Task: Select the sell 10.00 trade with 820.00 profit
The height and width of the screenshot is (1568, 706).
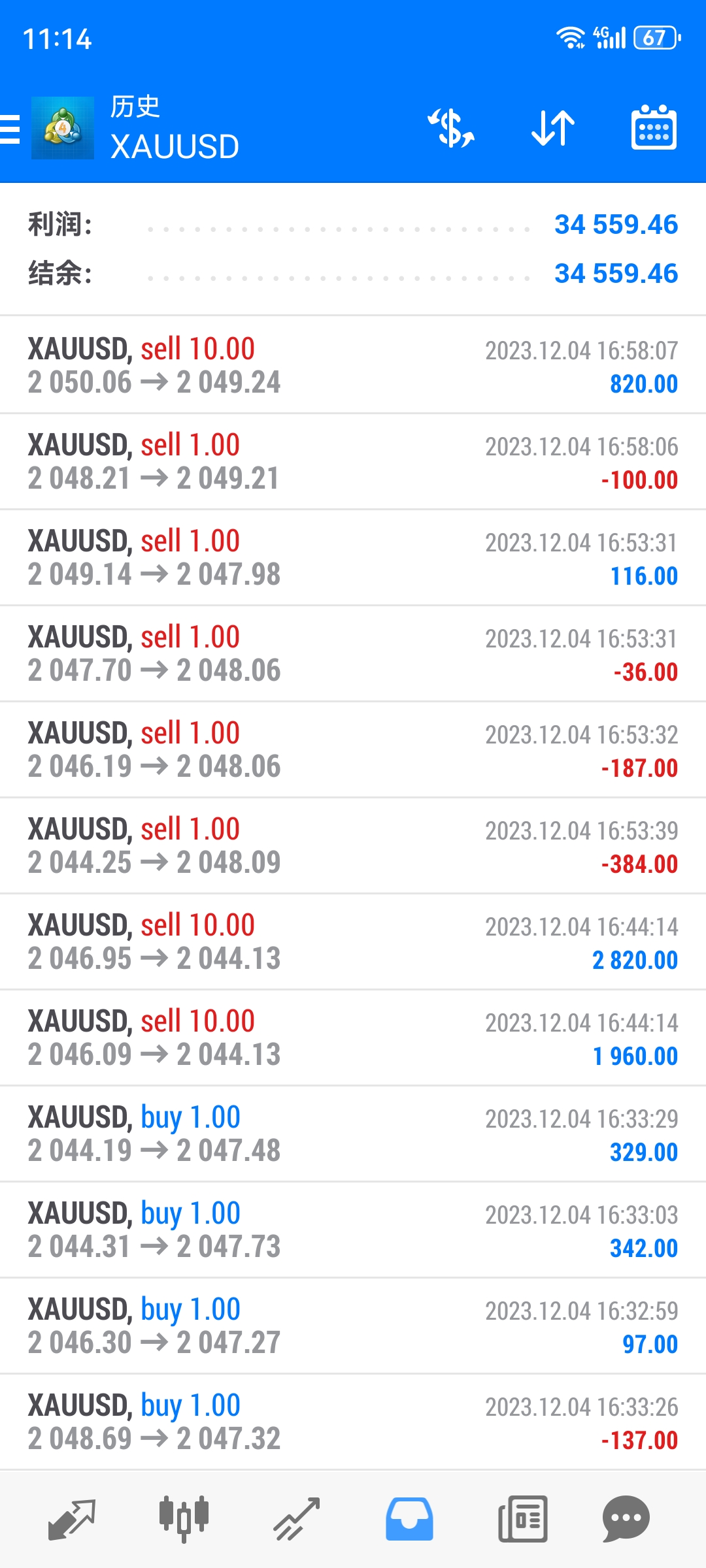Action: coord(353,365)
